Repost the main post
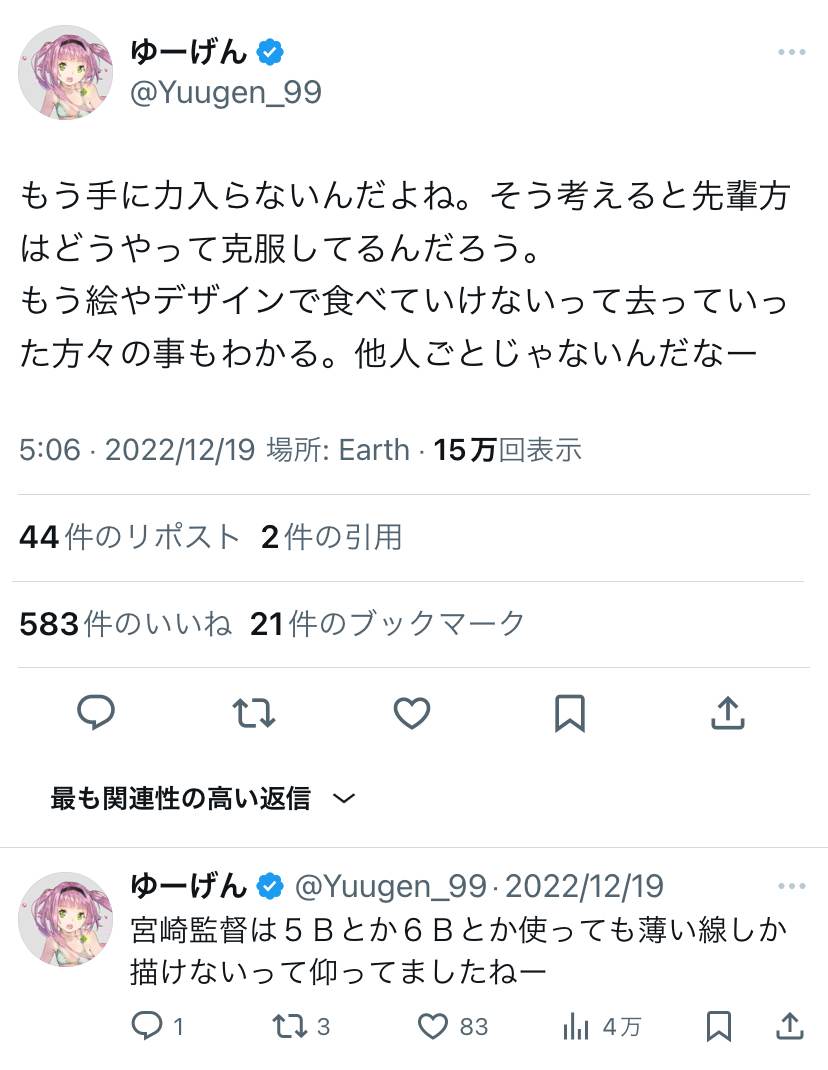Image resolution: width=828 pixels, height=1070 pixels. pos(254,713)
